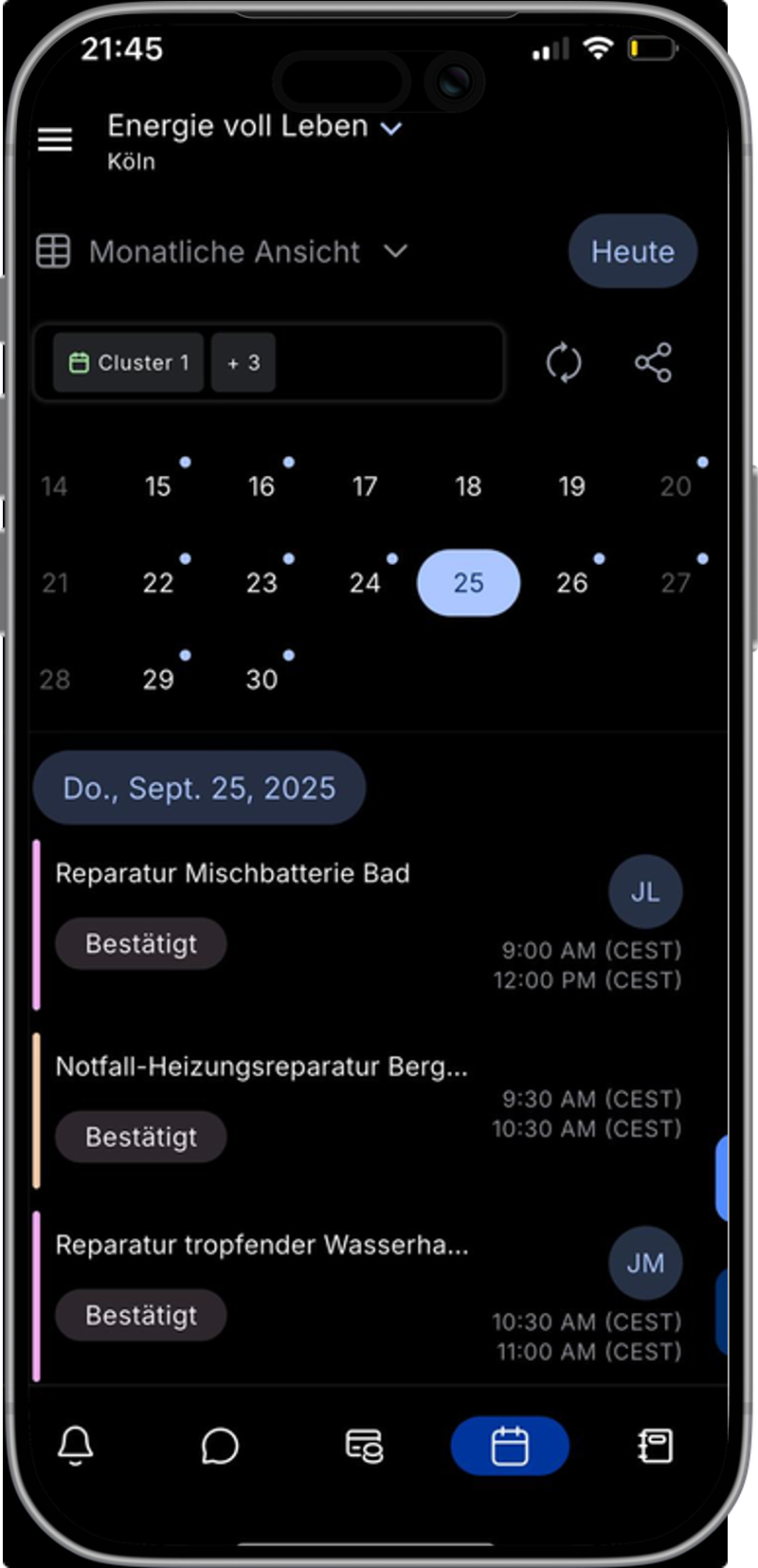Open the Monatliche Ansicht view selector
The width and height of the screenshot is (758, 1568).
(223, 251)
